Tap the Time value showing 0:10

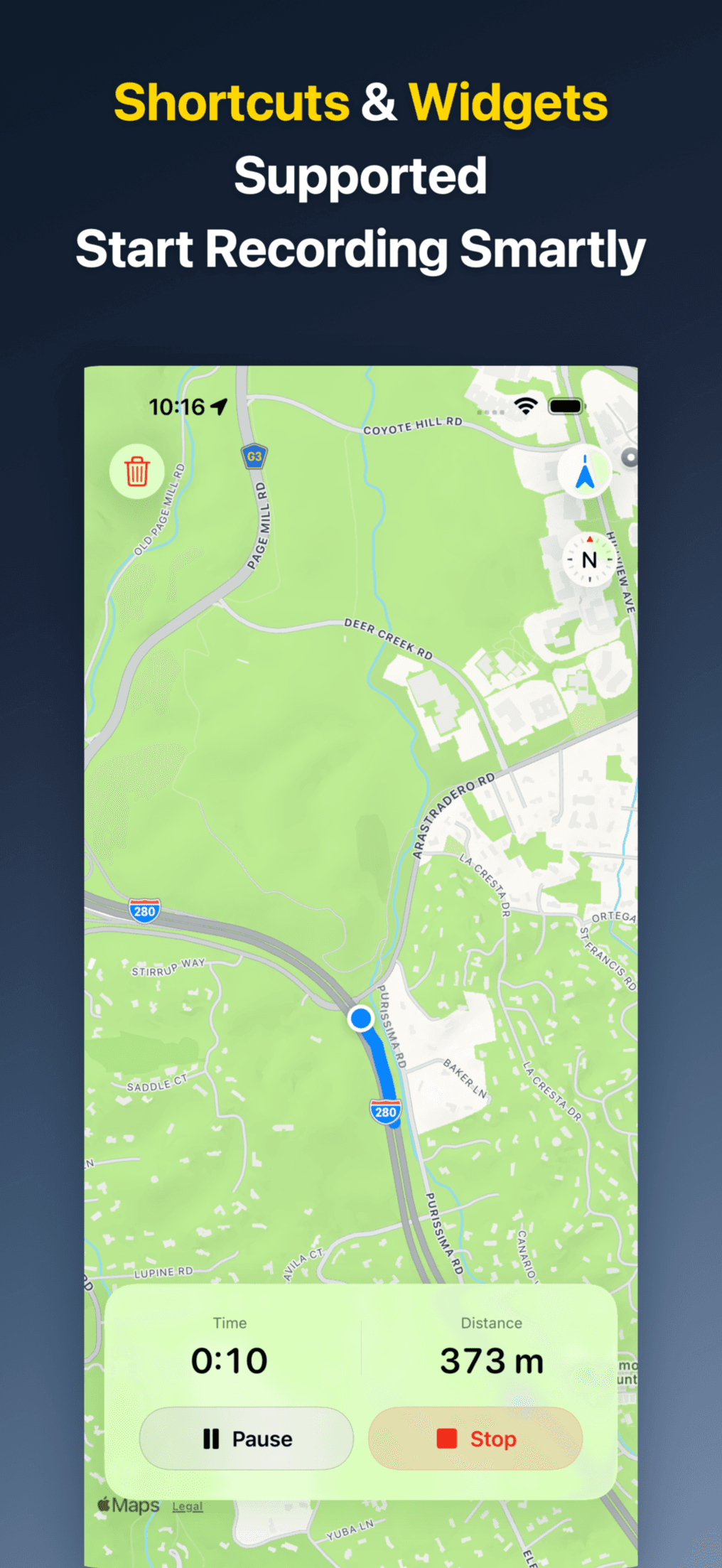[230, 1360]
